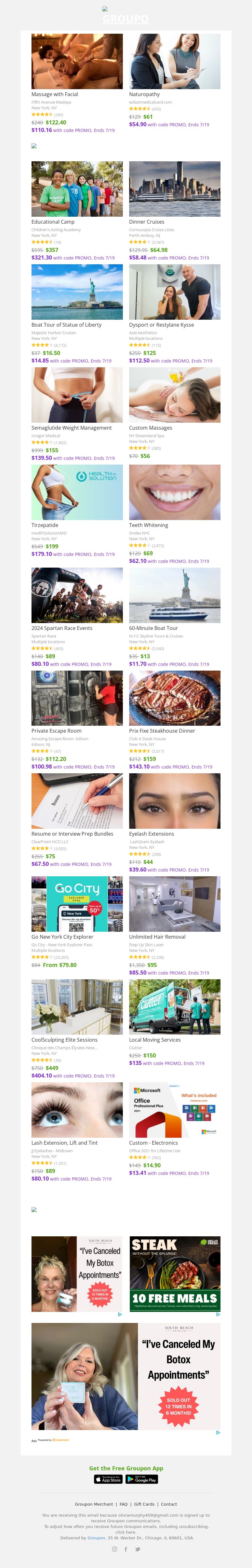Check out the 2024 Spartan Race Events deal

click(77, 595)
